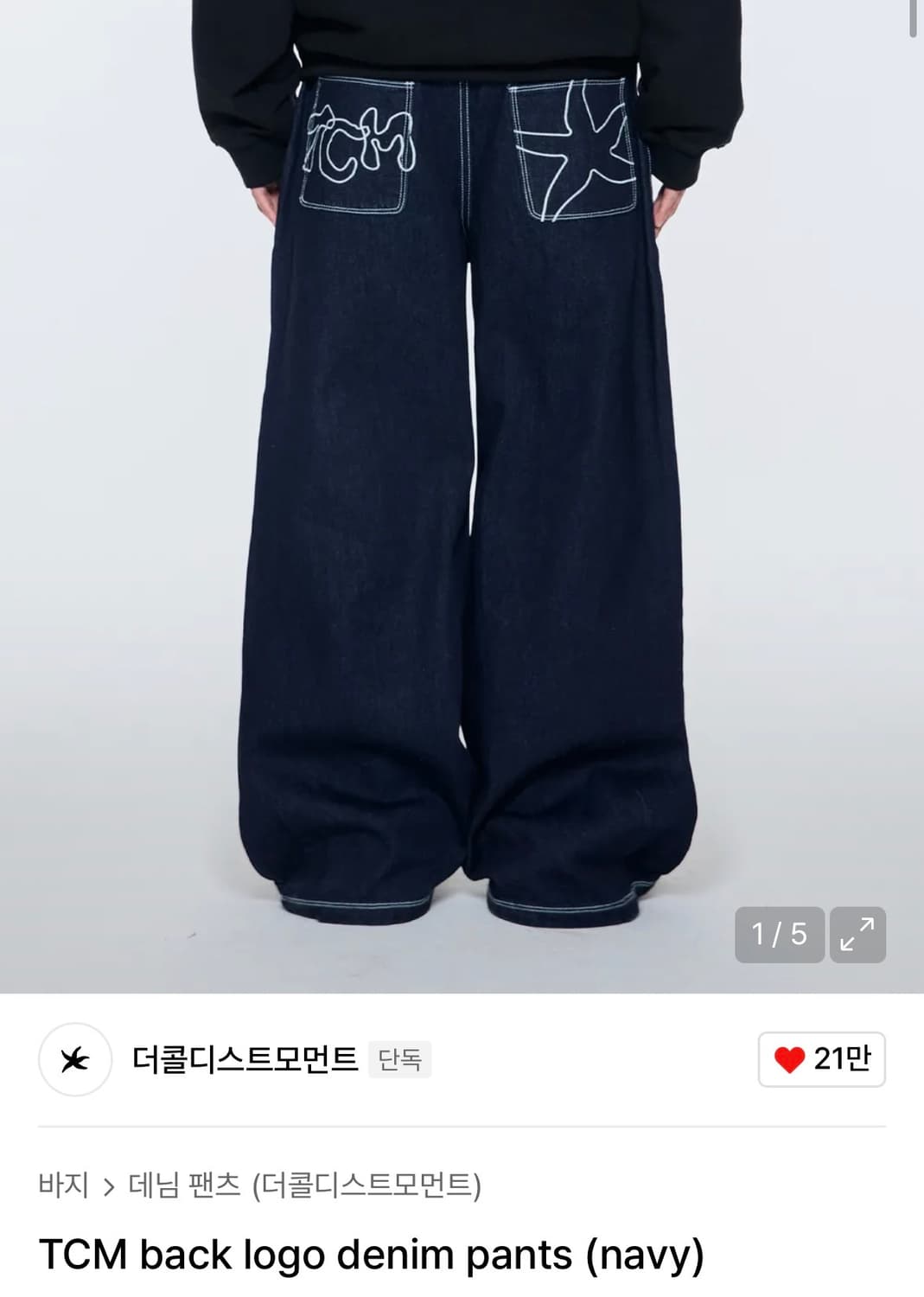Tap the product photo to enlarge it
This screenshot has height=1297, width=924.
tap(462, 476)
